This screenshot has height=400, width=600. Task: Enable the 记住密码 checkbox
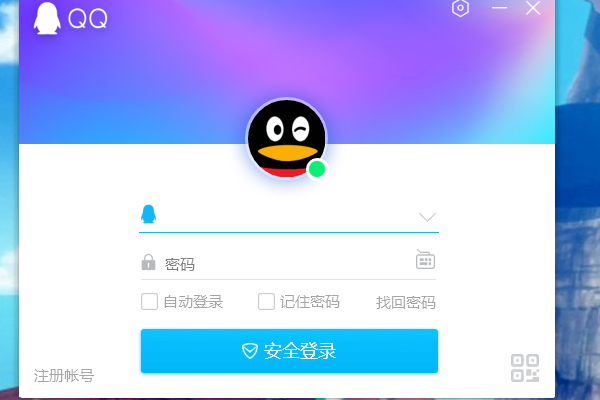tap(267, 301)
